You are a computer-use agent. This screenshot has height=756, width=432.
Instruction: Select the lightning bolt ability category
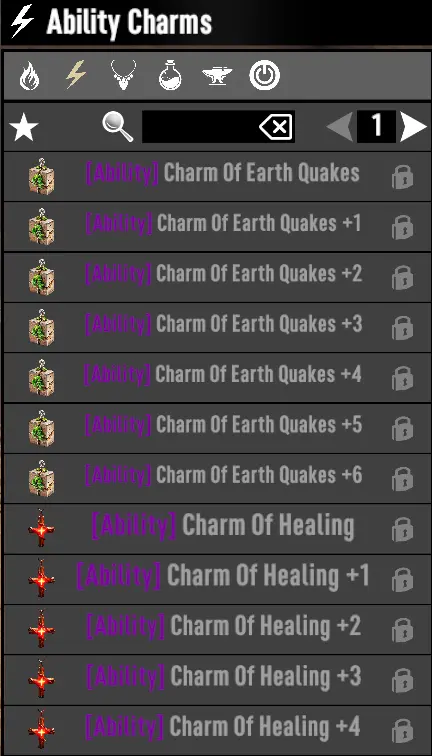(76, 75)
